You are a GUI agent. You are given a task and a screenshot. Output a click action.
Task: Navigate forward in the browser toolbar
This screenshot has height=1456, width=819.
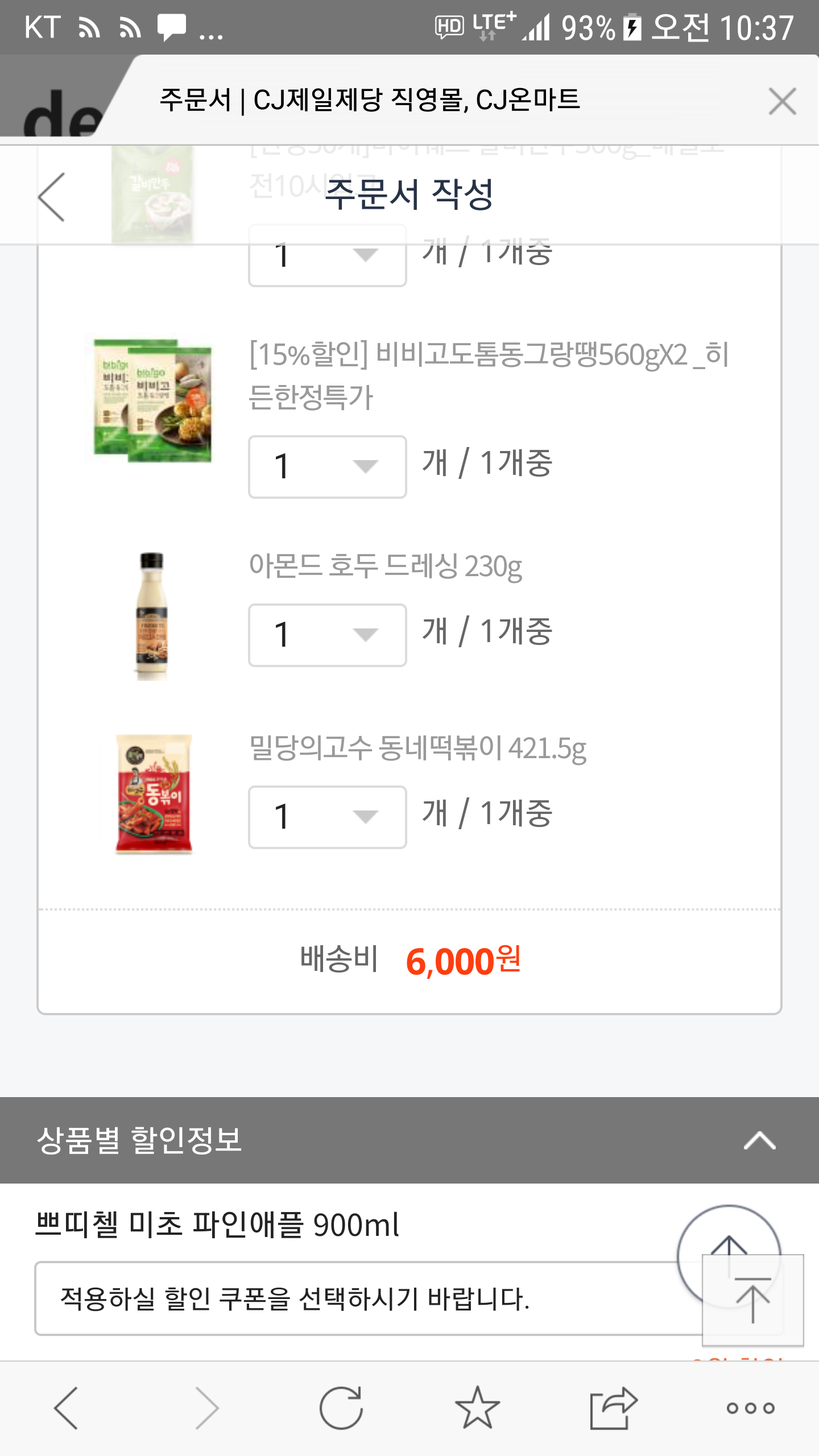[206, 1408]
